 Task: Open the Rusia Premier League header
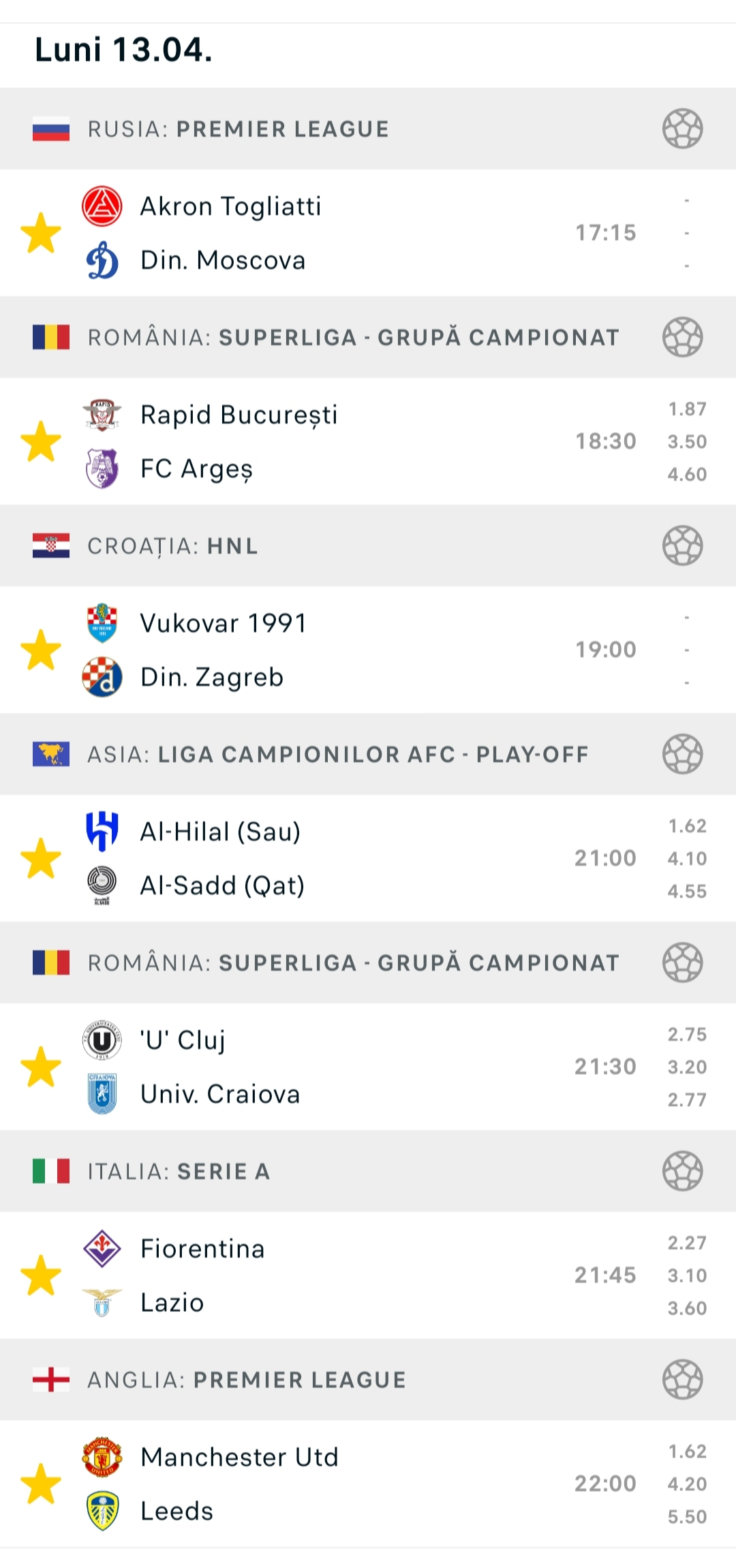(x=368, y=129)
